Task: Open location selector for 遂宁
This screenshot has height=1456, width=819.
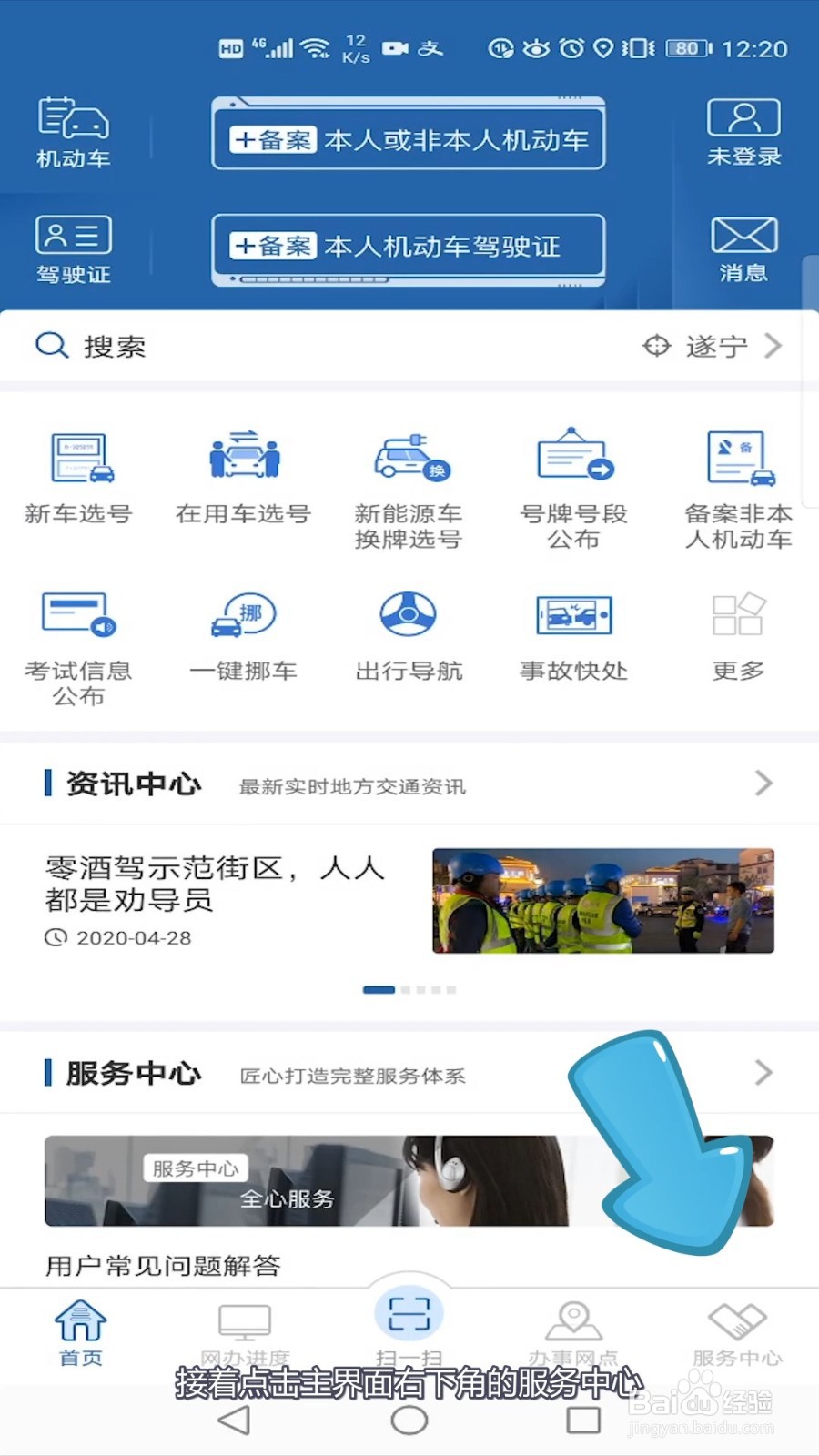Action: coord(714,346)
